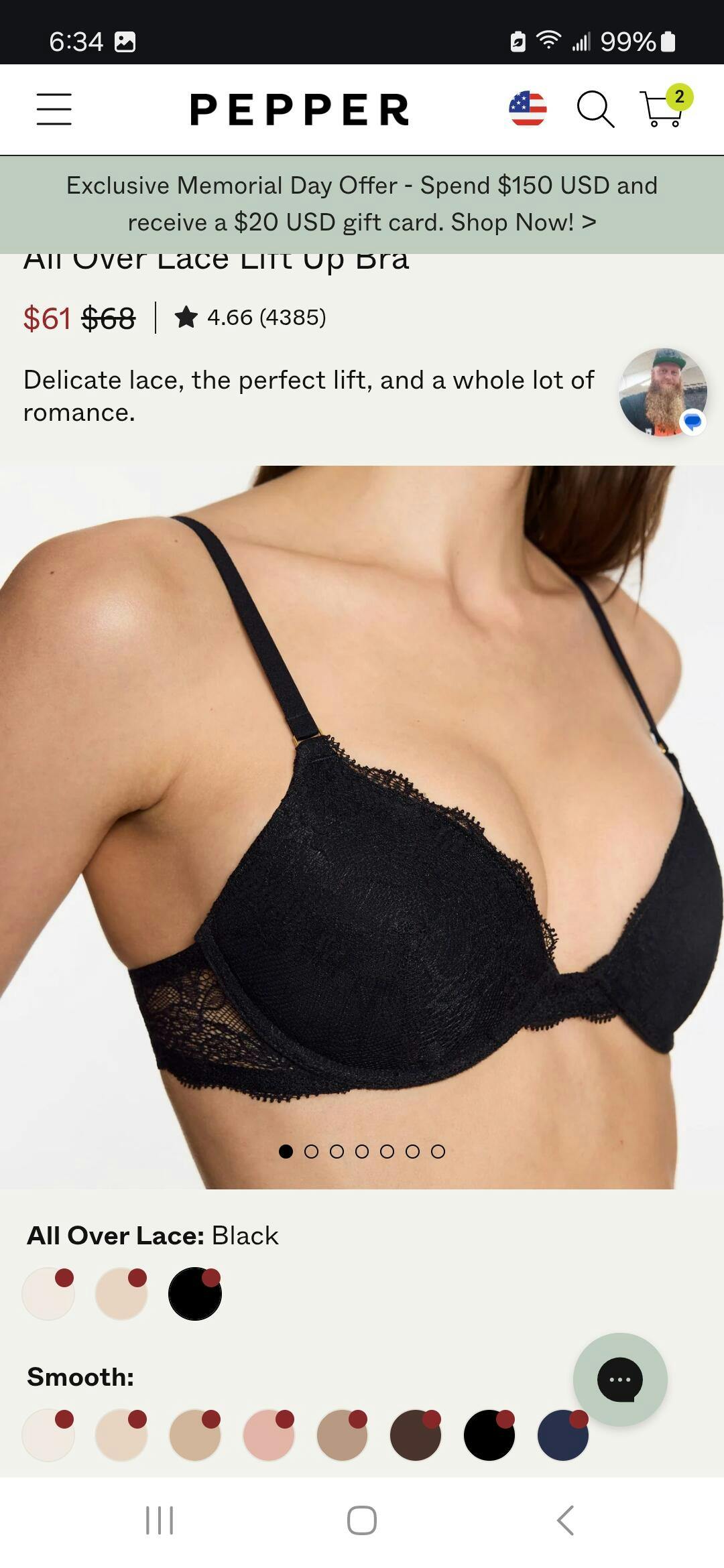Choose the beige All Over Lace swatch

tap(121, 1294)
